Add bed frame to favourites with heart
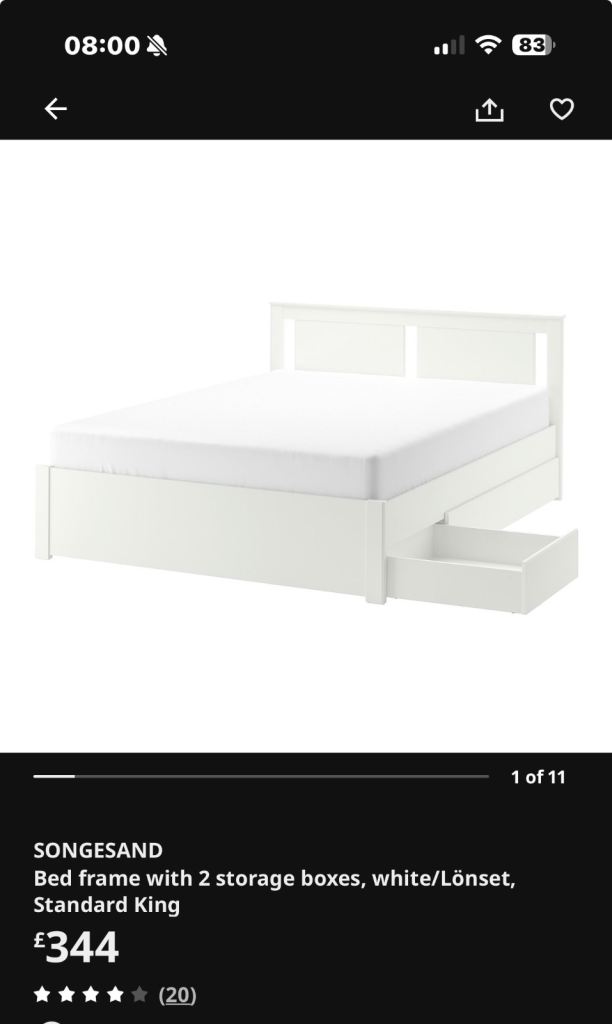This screenshot has height=1024, width=612. 562,109
